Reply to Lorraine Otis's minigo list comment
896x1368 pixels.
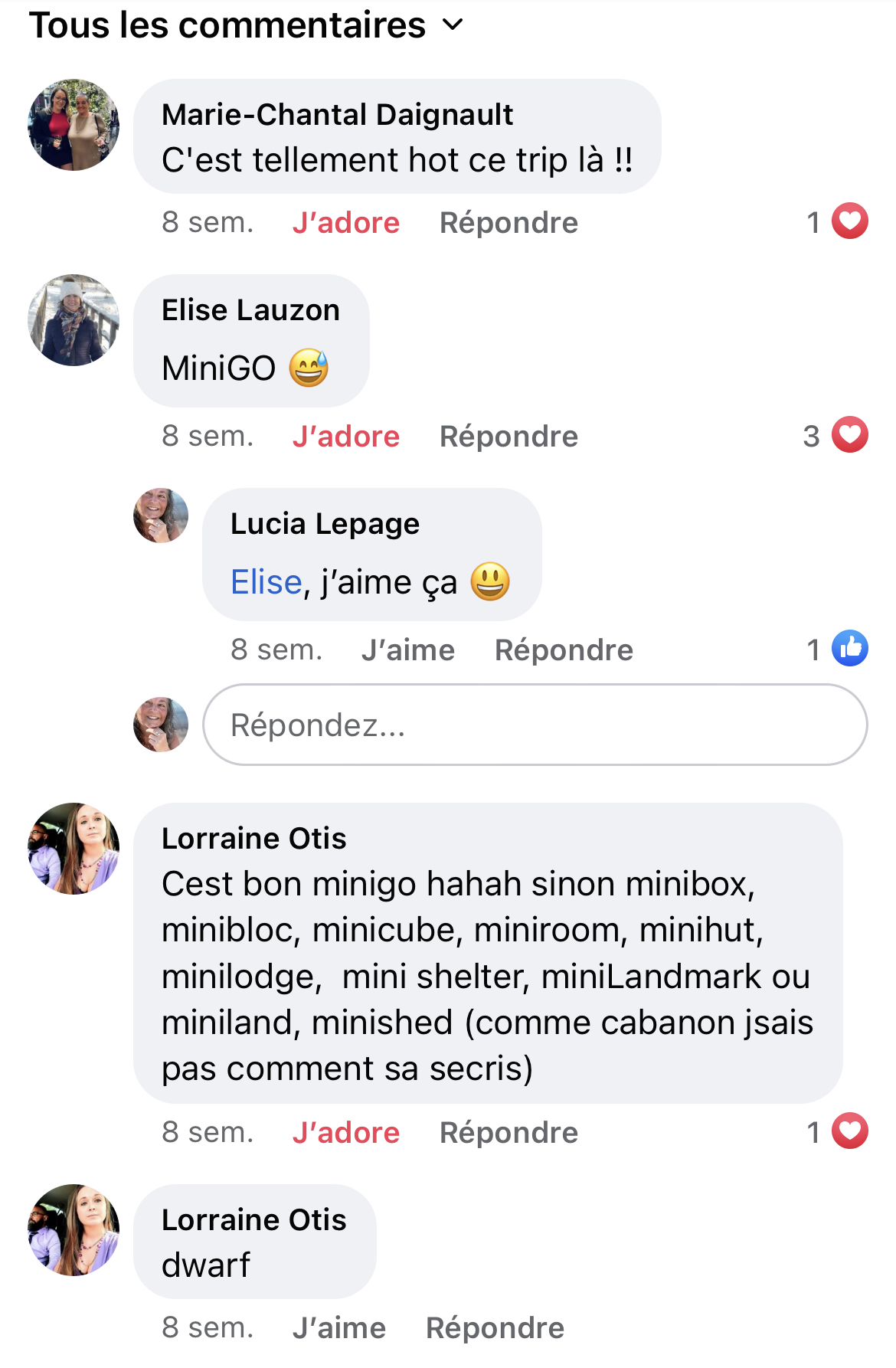pyautogui.click(x=508, y=1133)
